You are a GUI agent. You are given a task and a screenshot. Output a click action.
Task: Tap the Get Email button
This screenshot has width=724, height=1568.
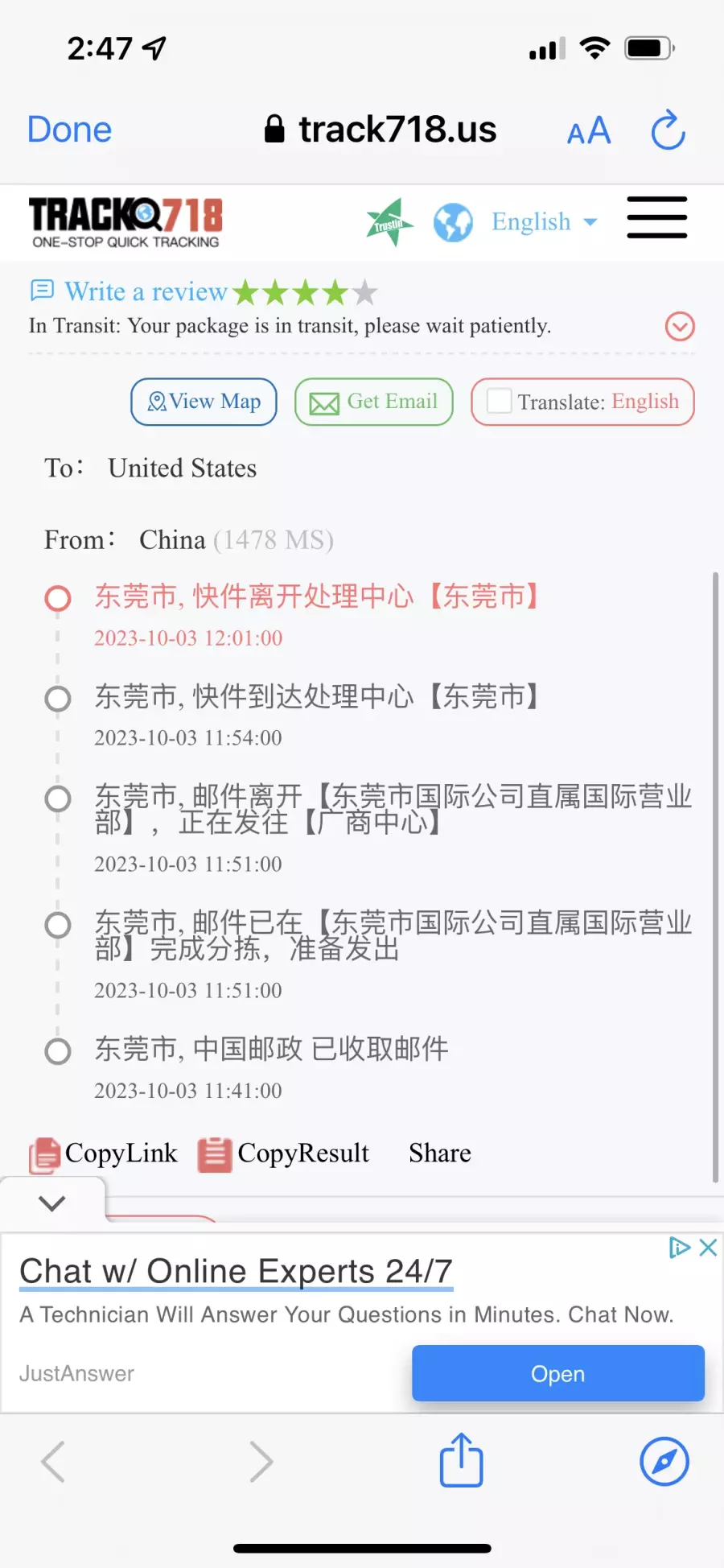click(x=374, y=402)
